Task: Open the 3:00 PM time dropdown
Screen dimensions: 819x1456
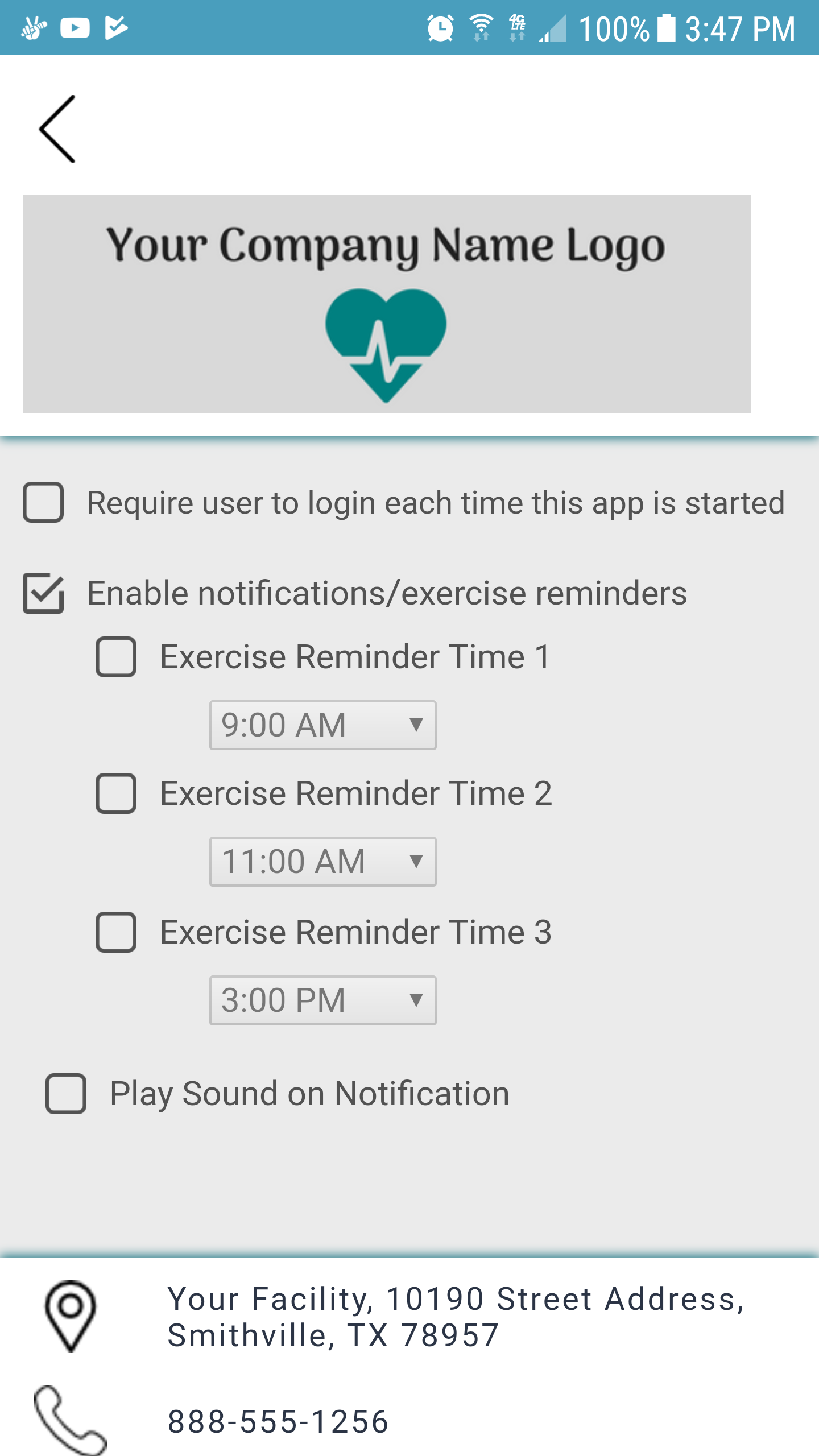Action: coord(323,1000)
